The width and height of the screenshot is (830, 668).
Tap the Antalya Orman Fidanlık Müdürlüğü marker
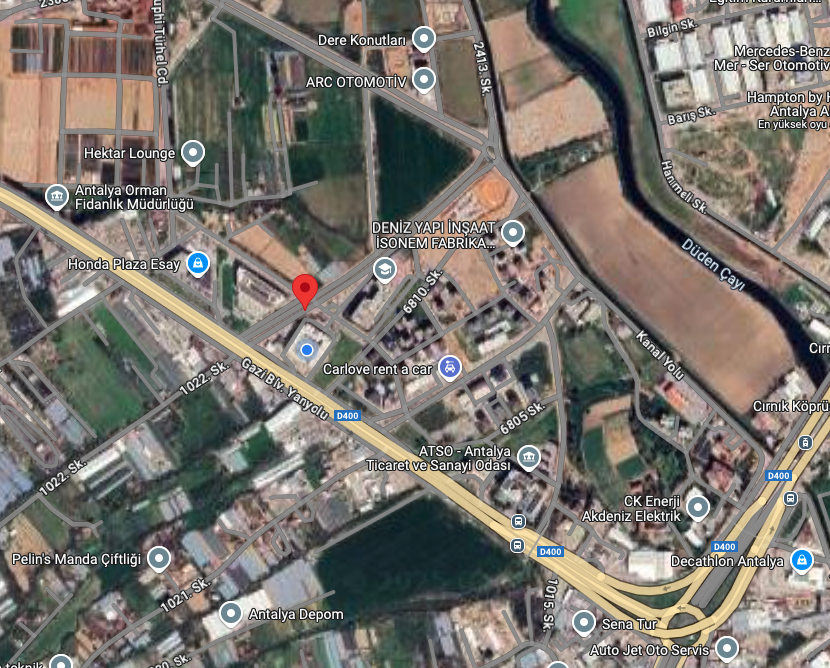pos(58,195)
